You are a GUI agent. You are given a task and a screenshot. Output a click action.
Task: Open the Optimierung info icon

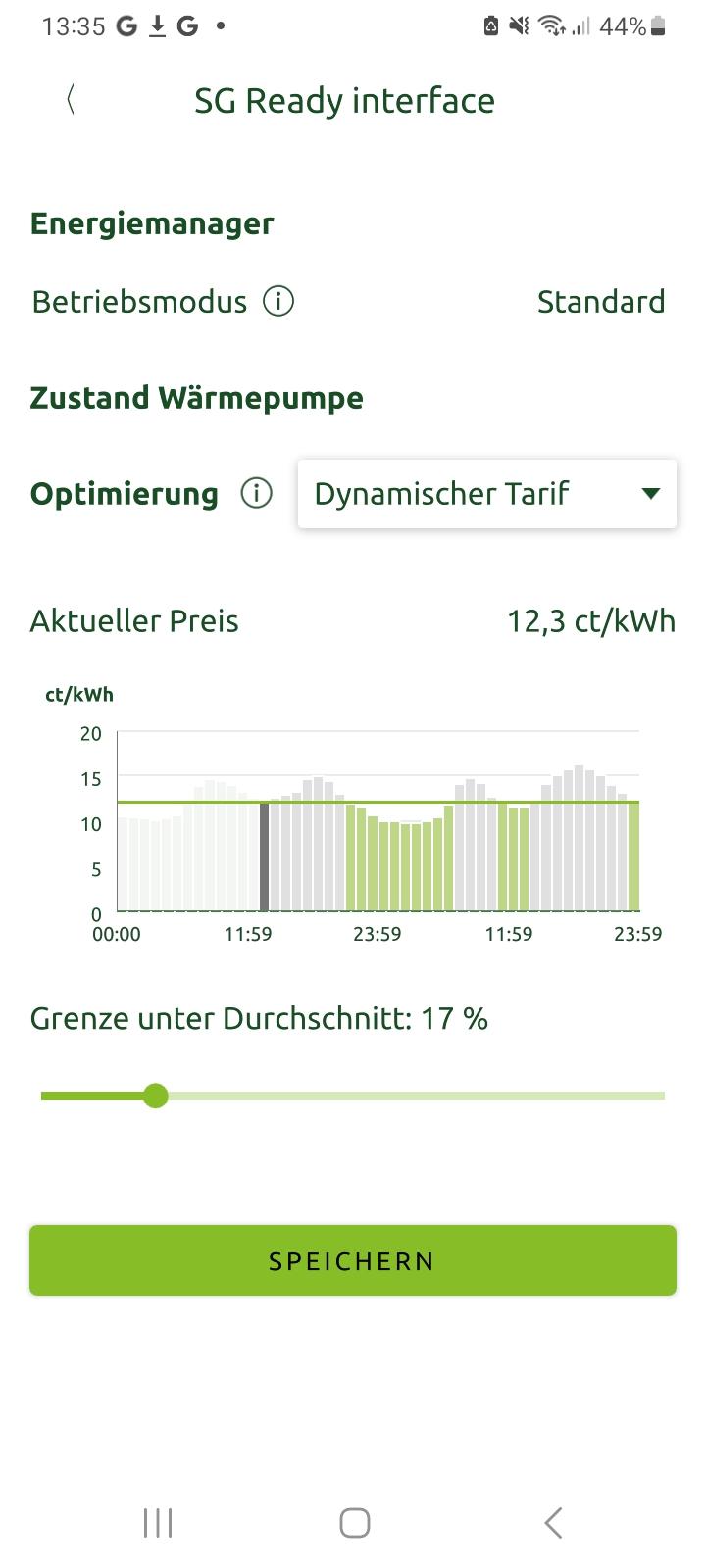click(x=256, y=493)
